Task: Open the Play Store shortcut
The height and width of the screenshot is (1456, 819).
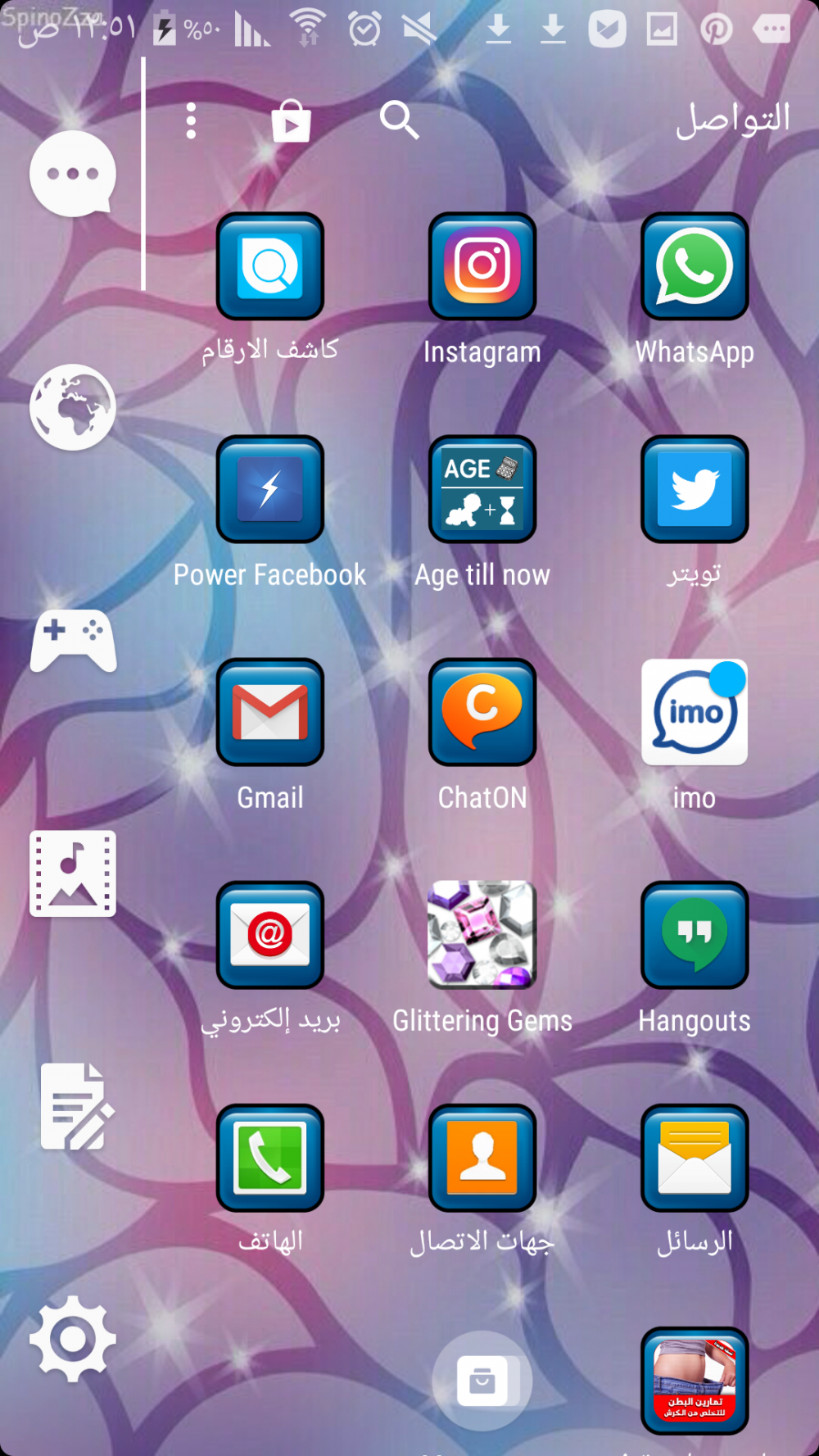Action: (291, 121)
